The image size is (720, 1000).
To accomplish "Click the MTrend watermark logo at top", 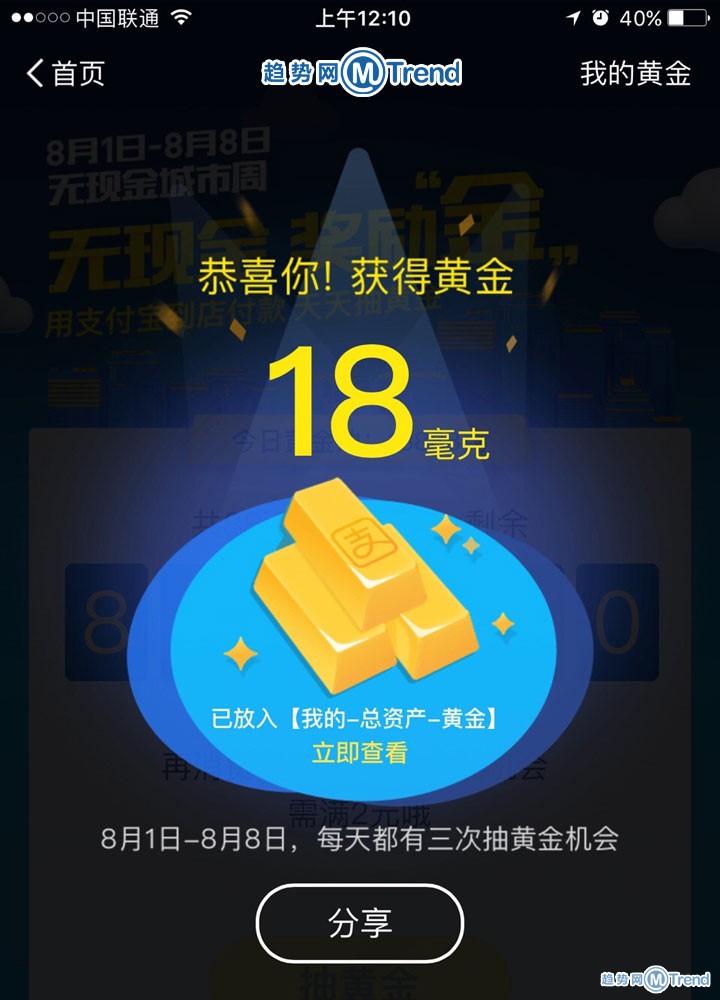I will tap(360, 70).
